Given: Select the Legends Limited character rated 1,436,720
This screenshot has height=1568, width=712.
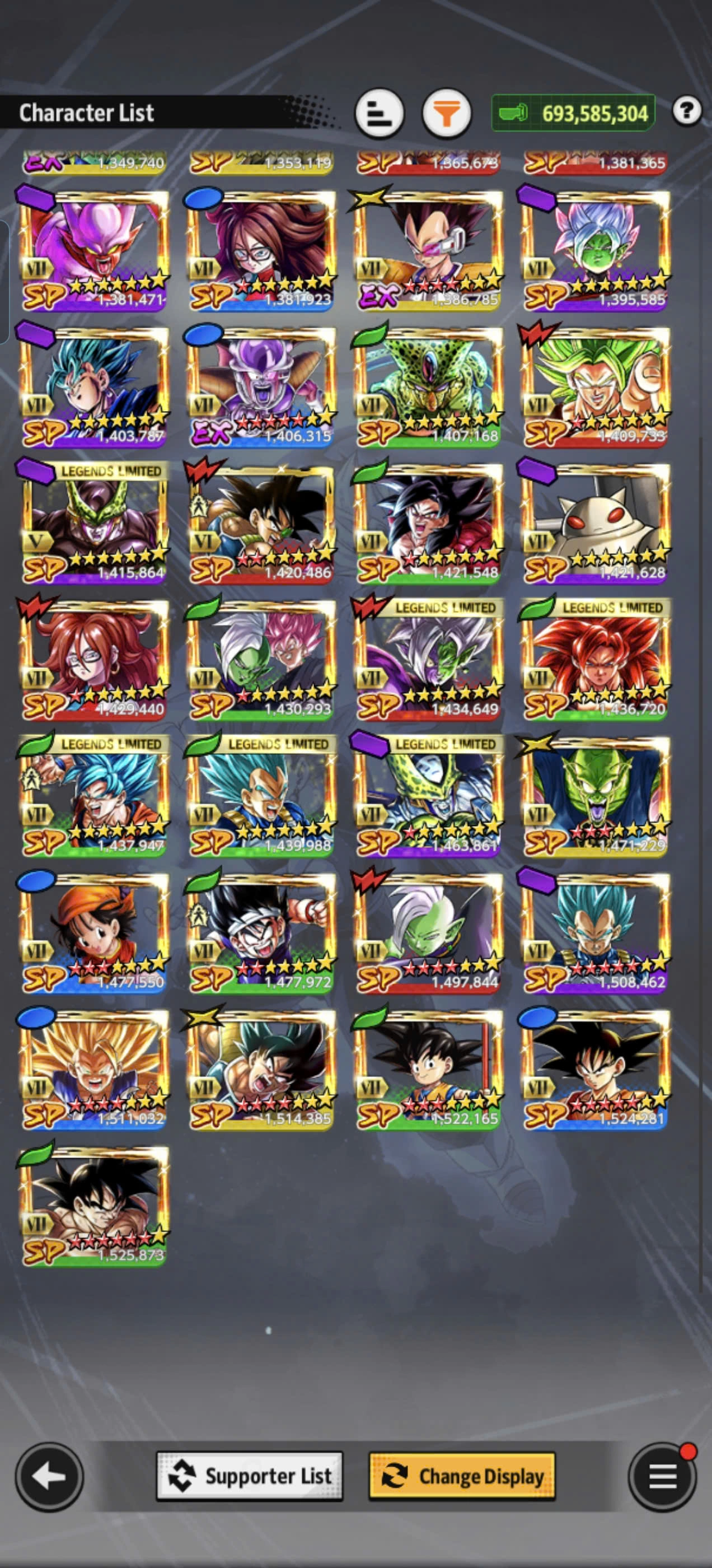Looking at the screenshot, I should pos(595,660).
